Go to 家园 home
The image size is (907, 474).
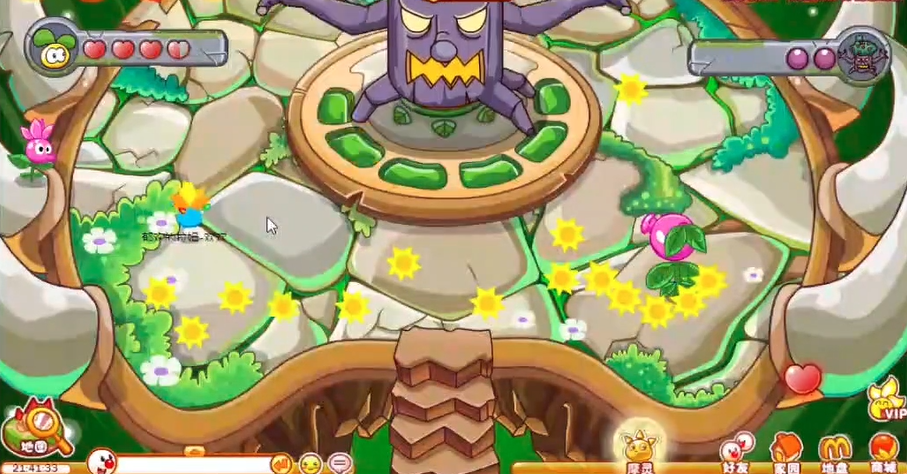(x=787, y=451)
